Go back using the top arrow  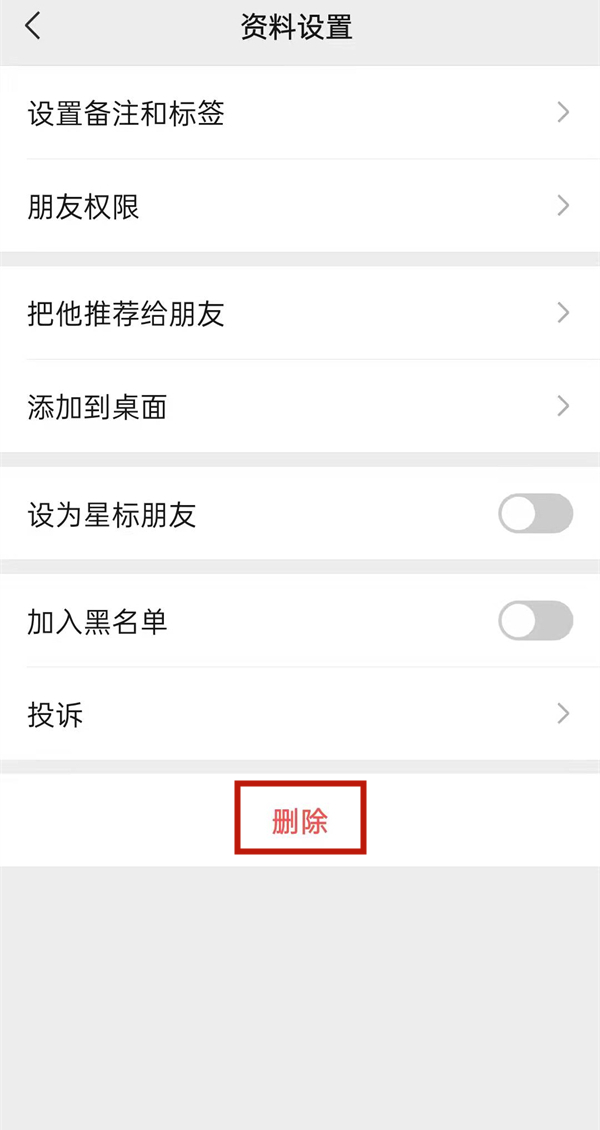(x=34, y=27)
